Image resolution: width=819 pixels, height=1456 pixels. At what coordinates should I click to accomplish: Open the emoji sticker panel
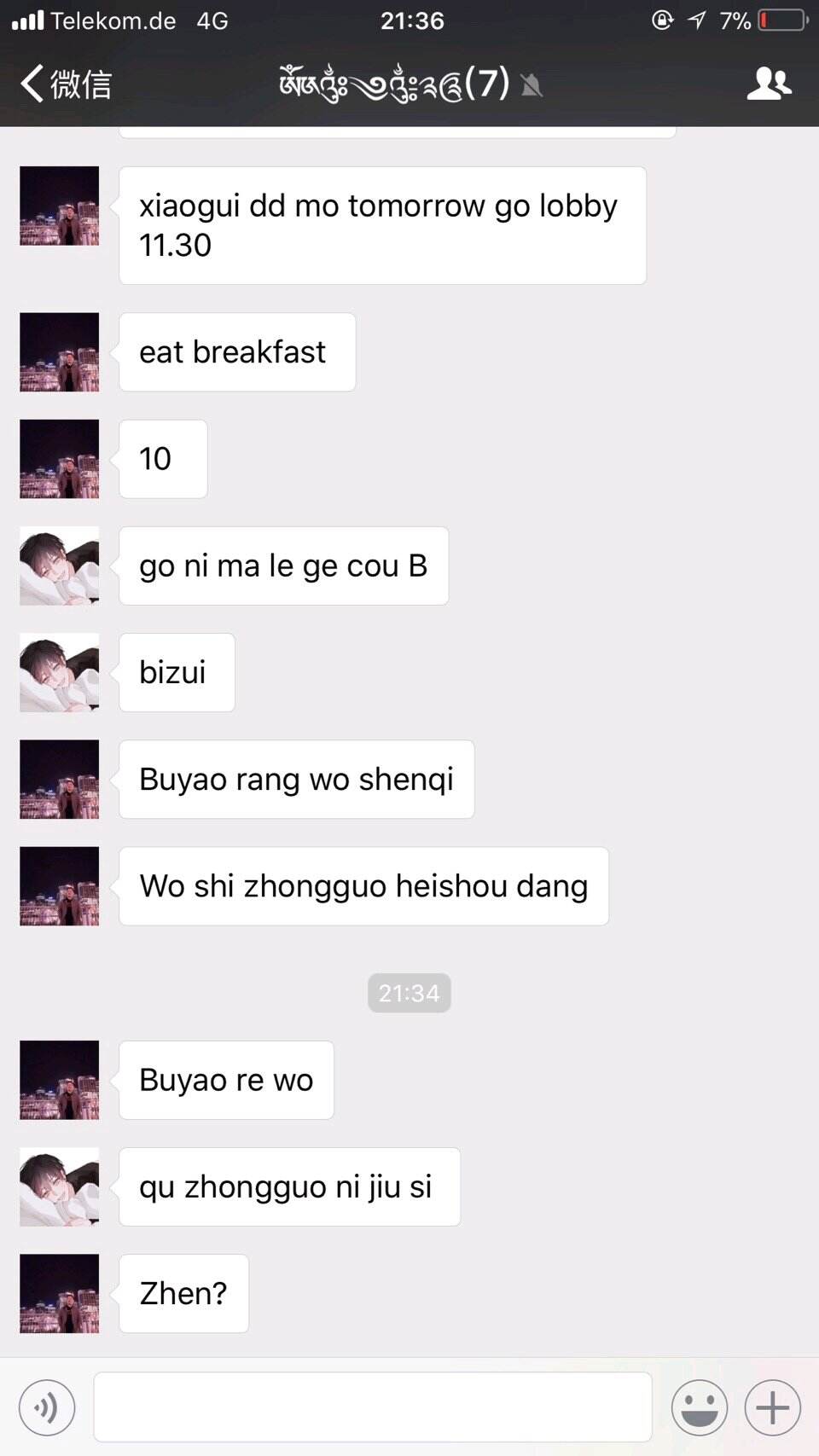coord(699,1407)
